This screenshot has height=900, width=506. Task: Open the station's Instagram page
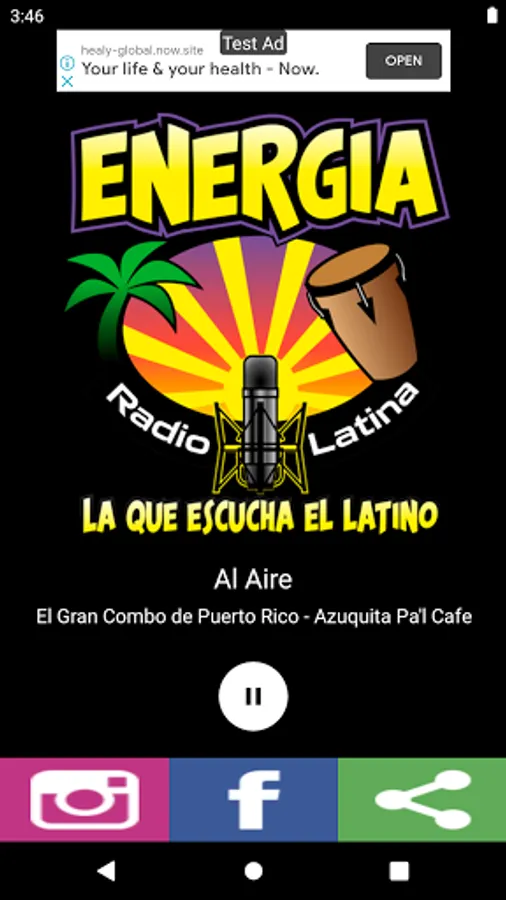[84, 800]
